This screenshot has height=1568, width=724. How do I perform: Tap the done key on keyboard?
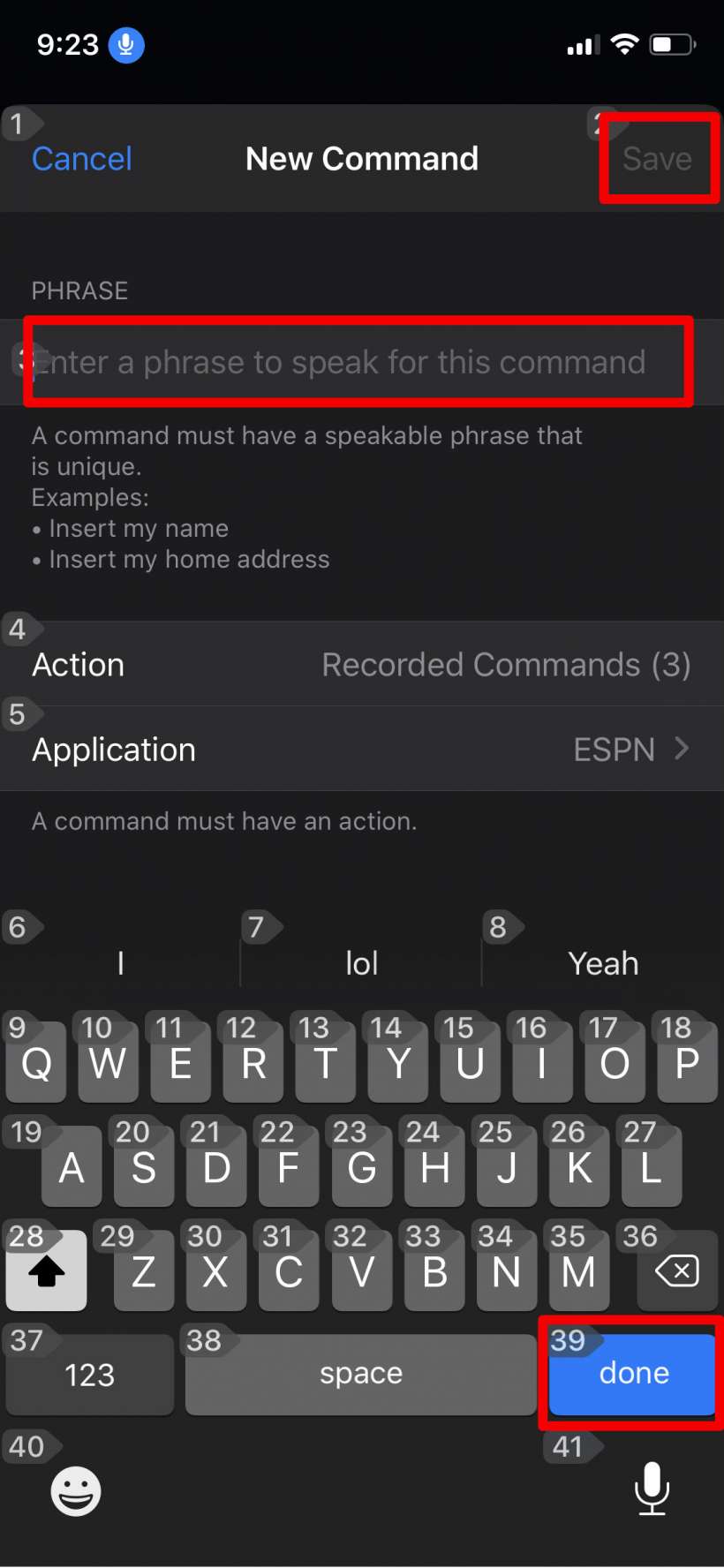(x=632, y=1373)
